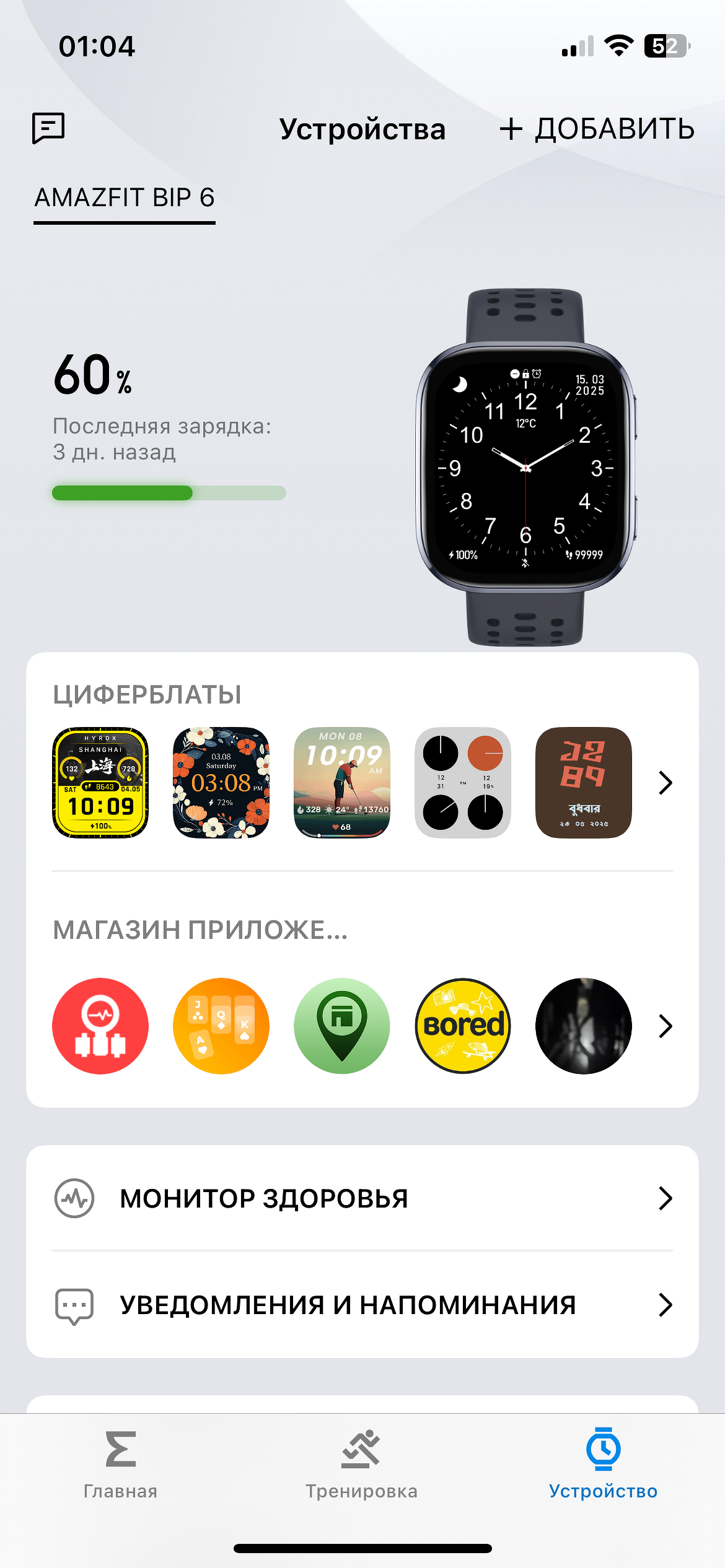Screen dimensions: 725x1568
Task: Choose the four-dial grey watch face
Action: tap(463, 783)
